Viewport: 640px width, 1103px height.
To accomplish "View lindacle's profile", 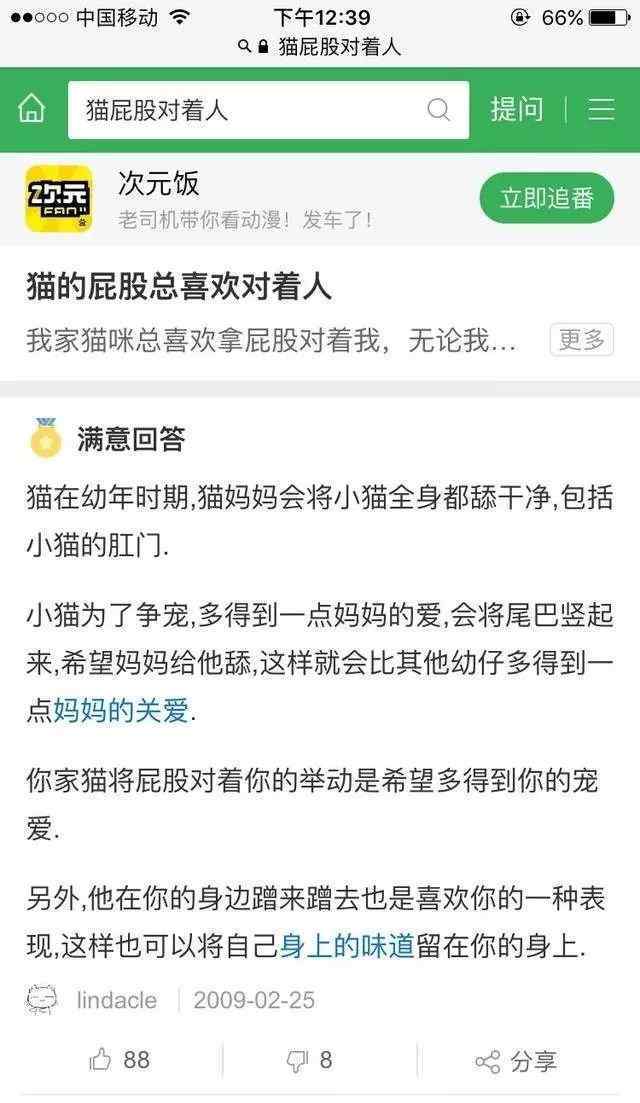I will [116, 1000].
